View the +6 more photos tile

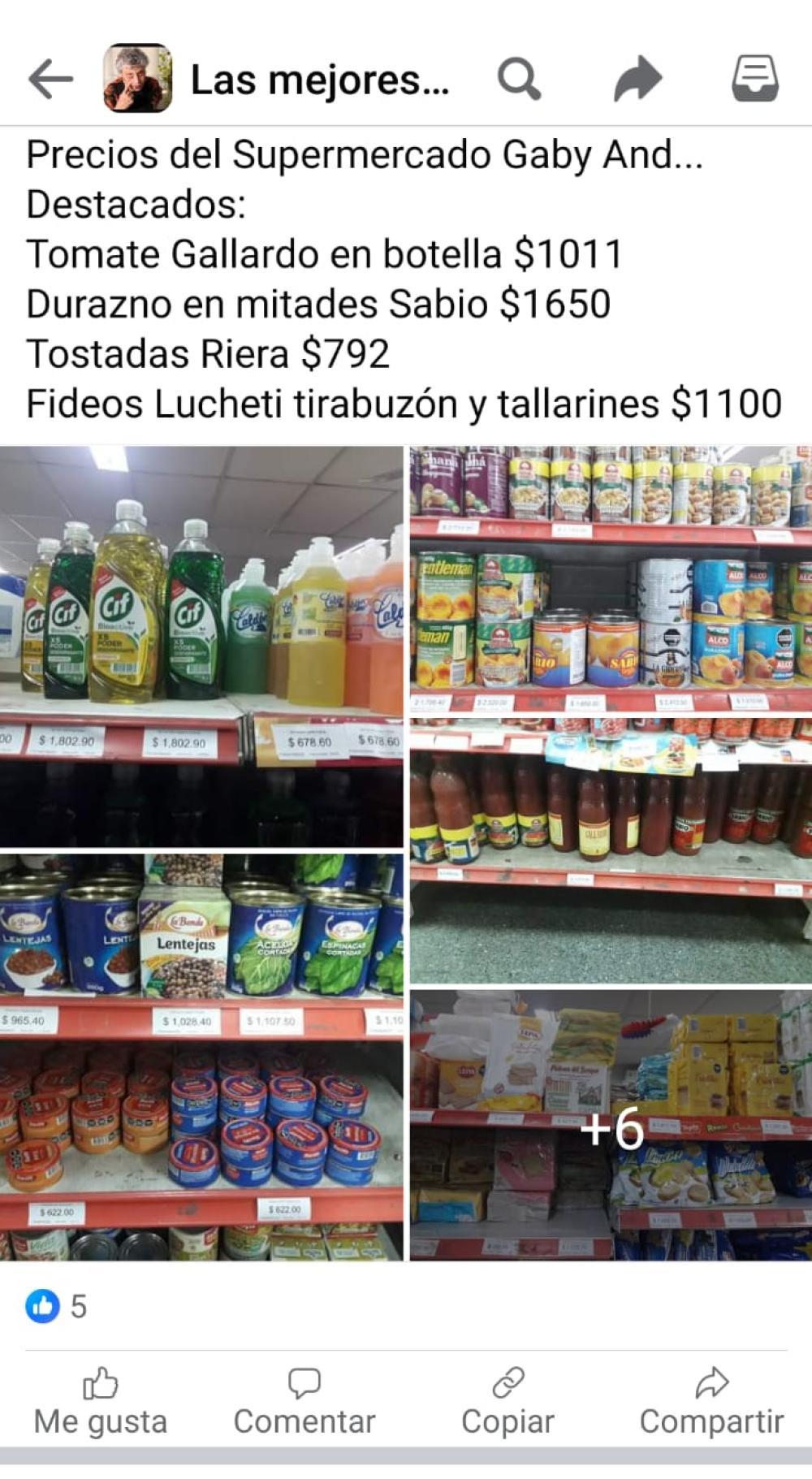tap(611, 1126)
